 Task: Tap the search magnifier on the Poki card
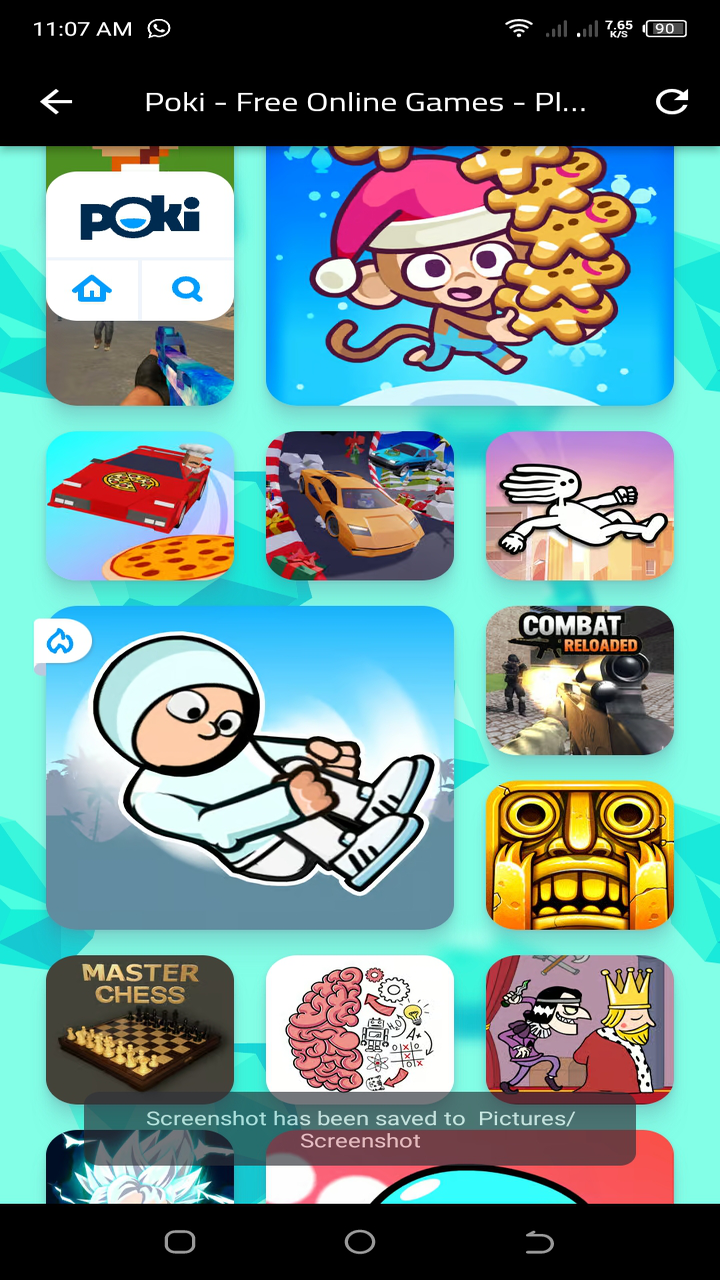[187, 289]
